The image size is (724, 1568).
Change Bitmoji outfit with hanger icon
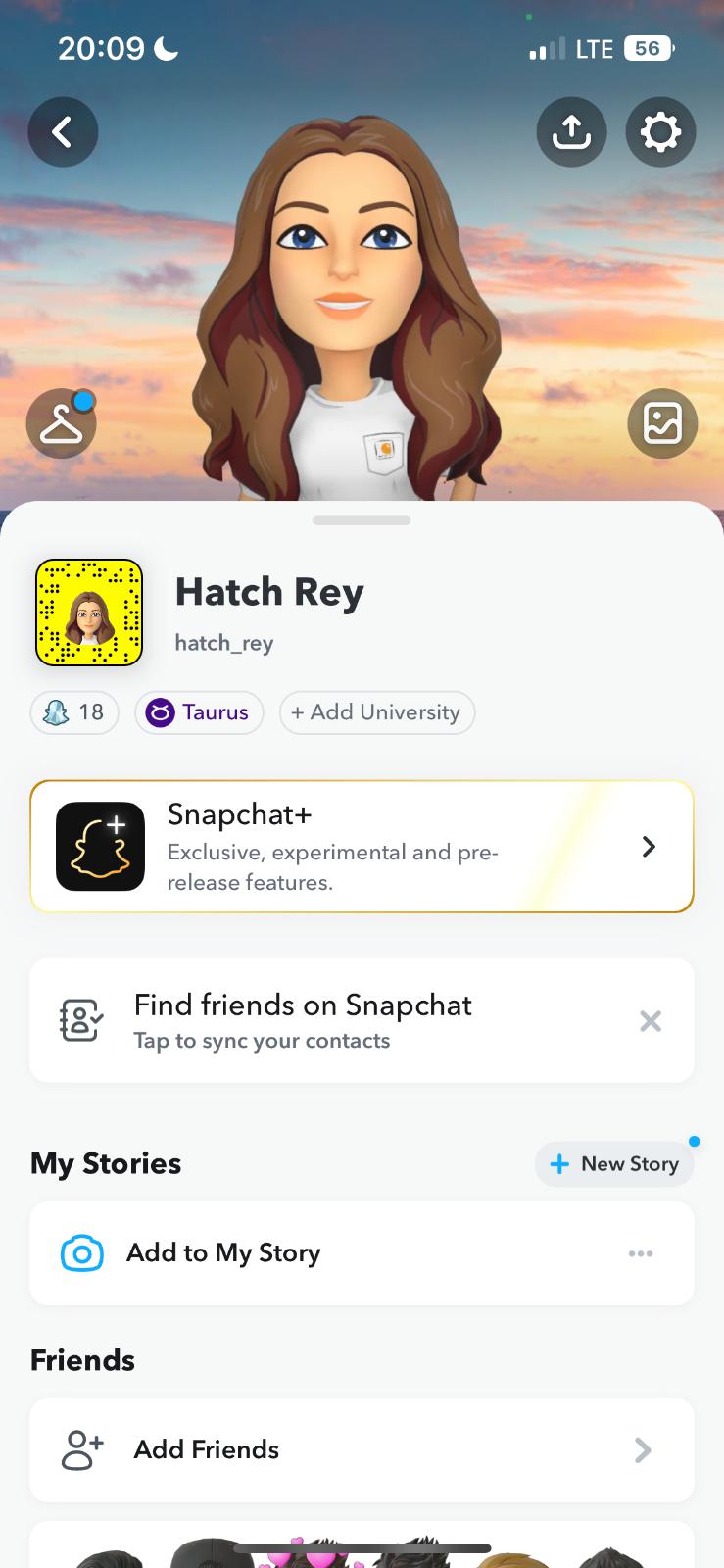click(x=62, y=423)
